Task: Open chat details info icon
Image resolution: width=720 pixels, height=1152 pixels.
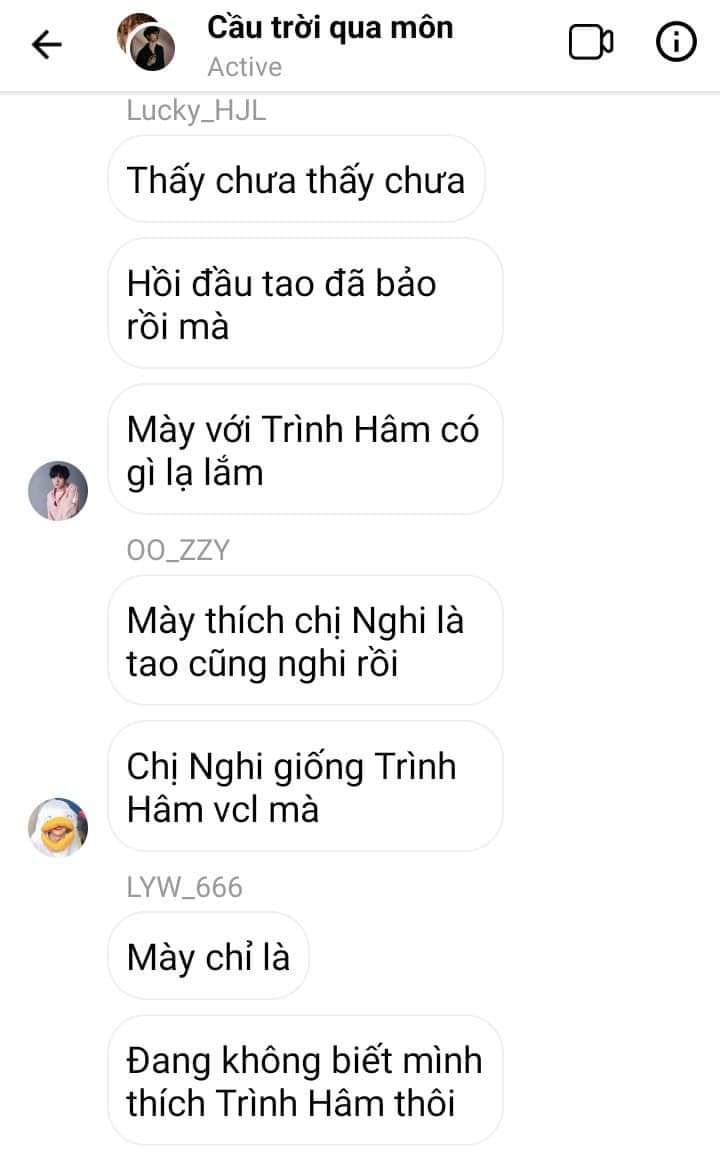Action: tap(676, 43)
